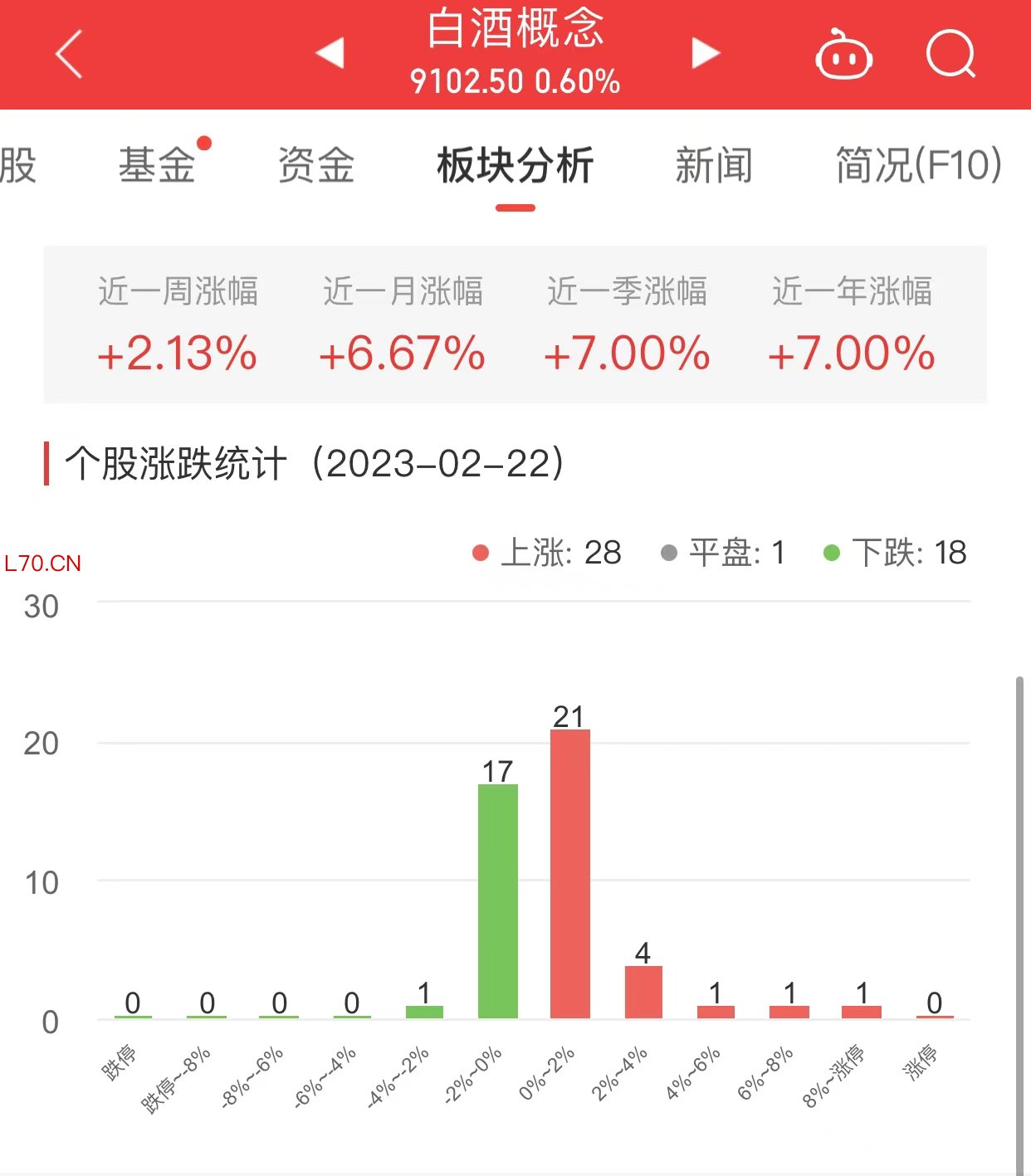The width and height of the screenshot is (1031, 1176).
Task: Switch to the previous sector with left triangle
Action: pyautogui.click(x=330, y=53)
